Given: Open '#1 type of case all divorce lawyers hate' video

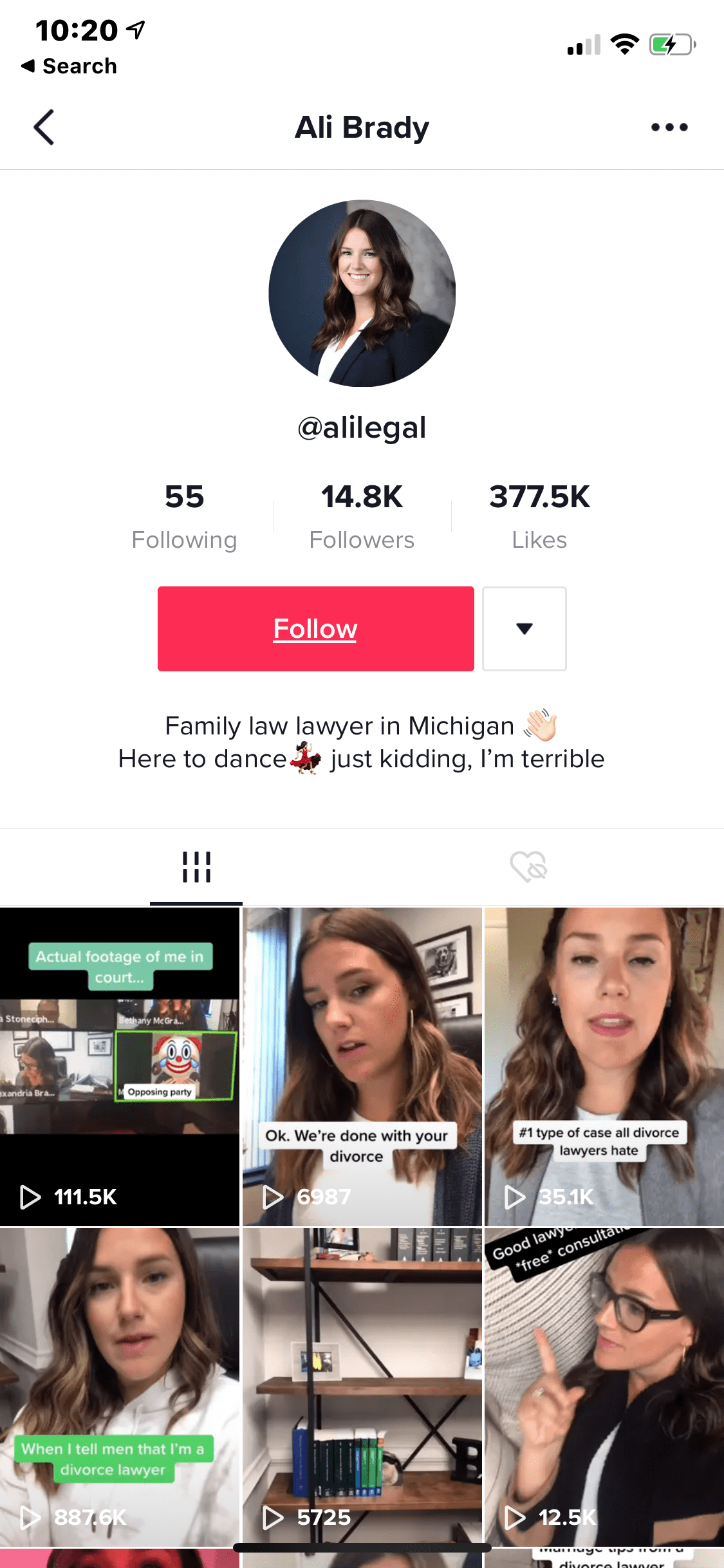Looking at the screenshot, I should pos(604,1066).
